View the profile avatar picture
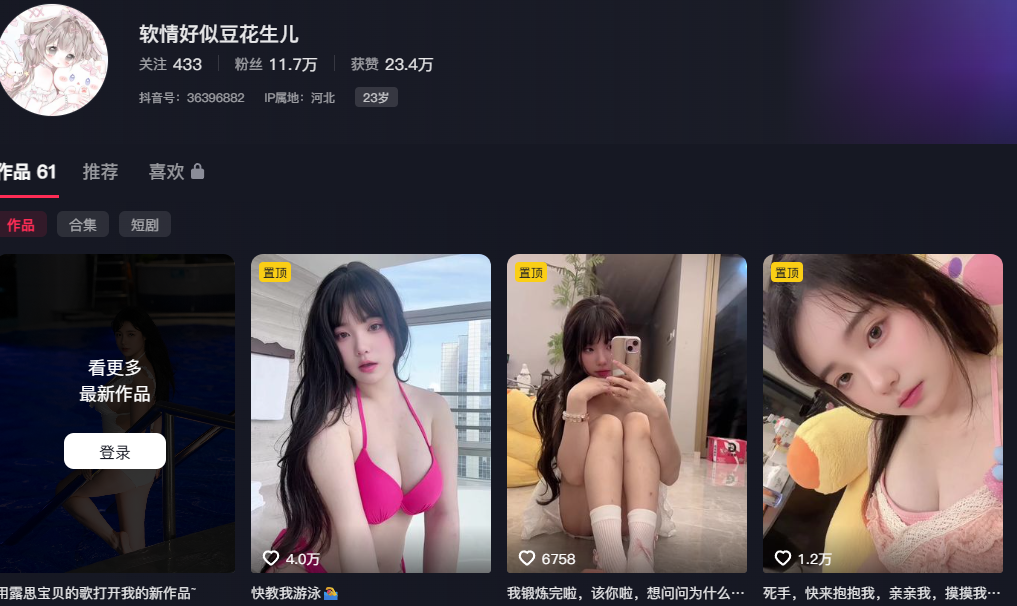This screenshot has width=1017, height=606. point(52,60)
